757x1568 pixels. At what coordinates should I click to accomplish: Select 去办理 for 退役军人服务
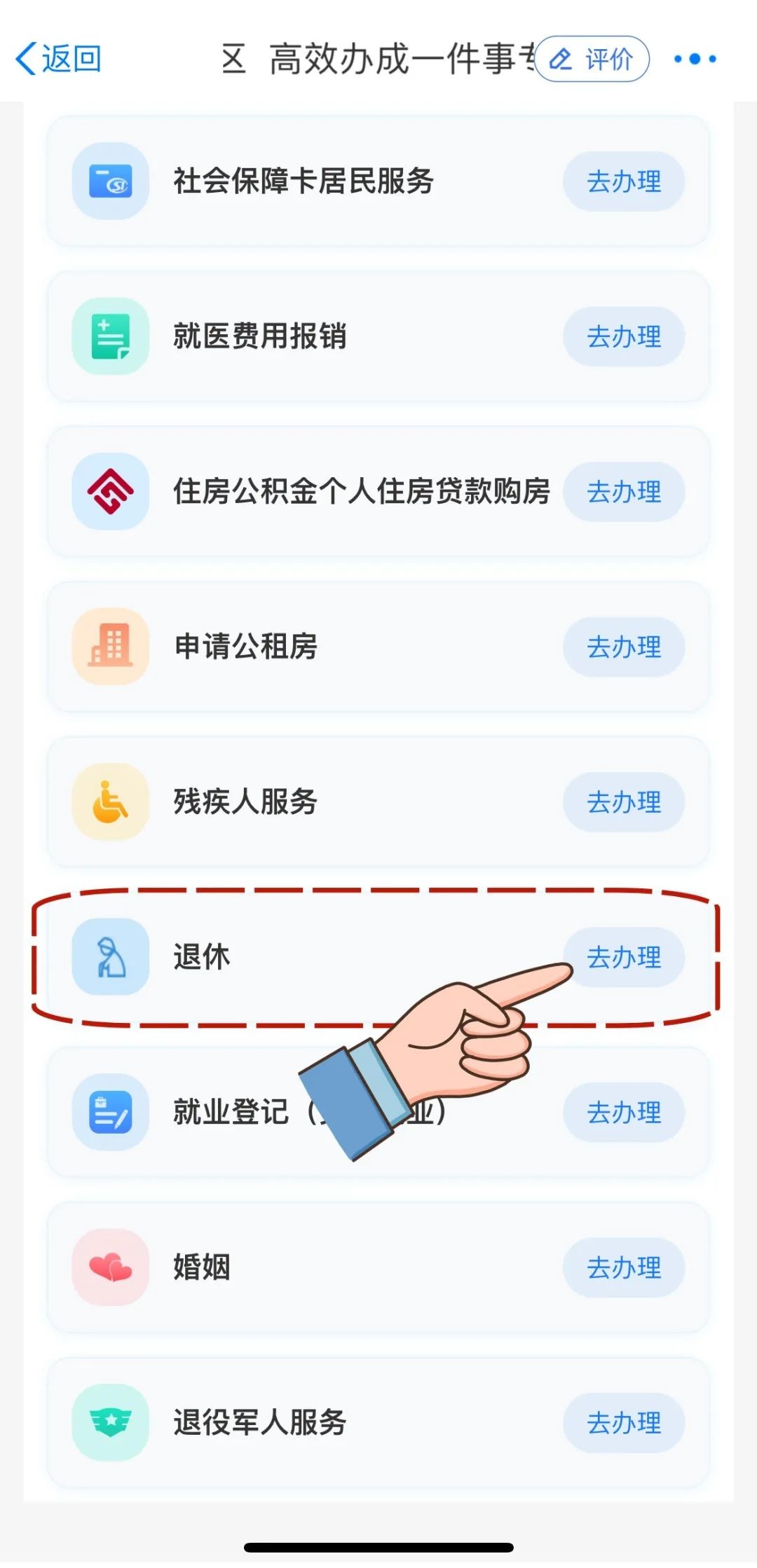623,1423
